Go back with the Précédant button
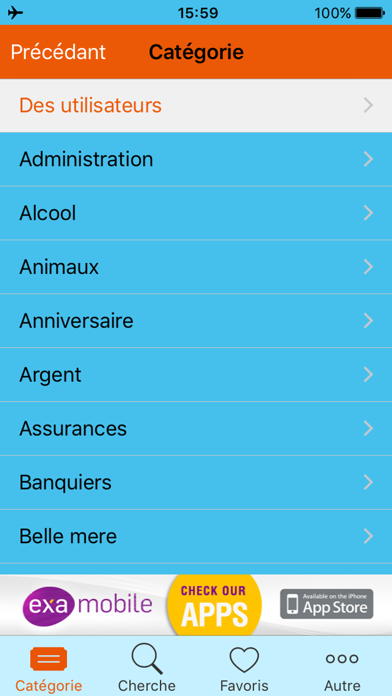The width and height of the screenshot is (392, 696). tap(58, 52)
